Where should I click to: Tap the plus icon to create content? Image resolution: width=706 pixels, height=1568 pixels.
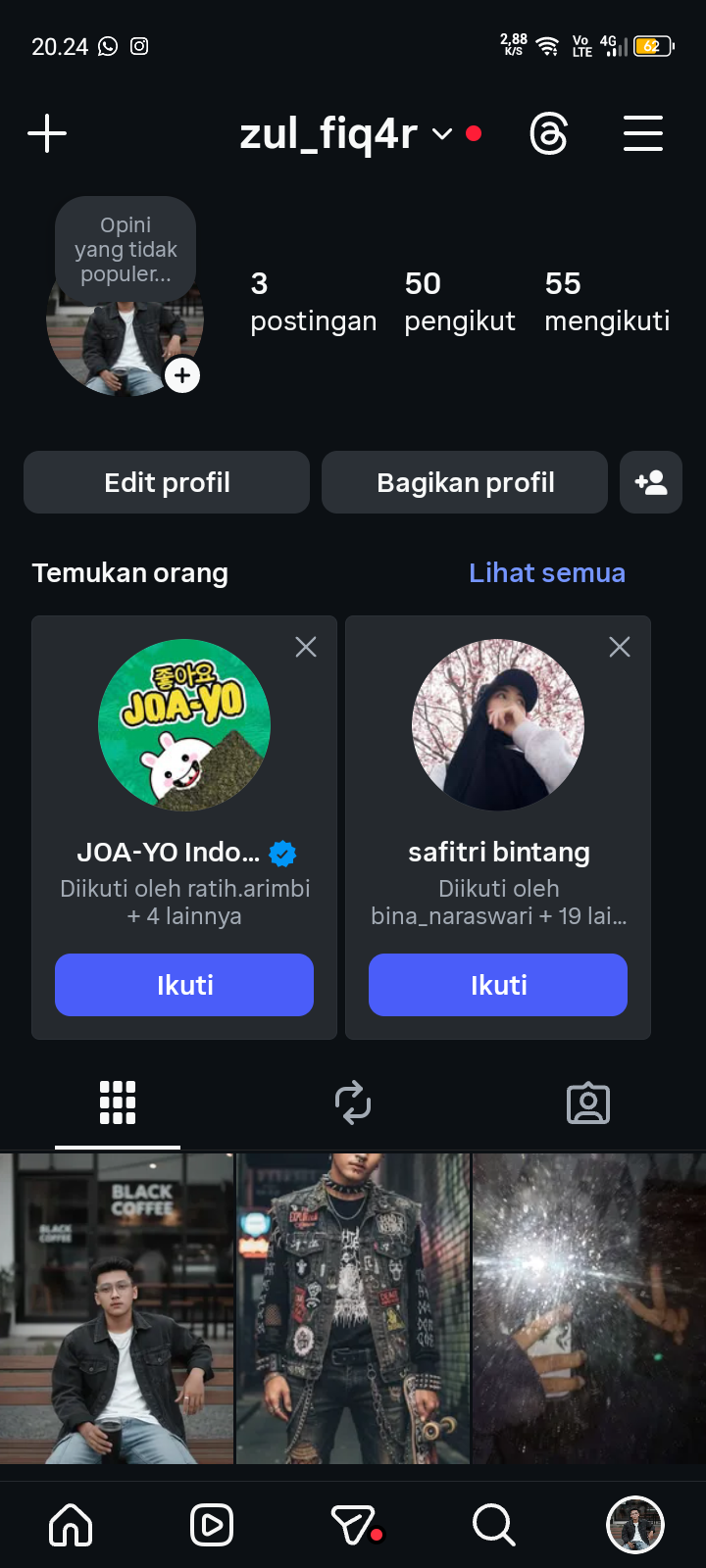tap(47, 133)
